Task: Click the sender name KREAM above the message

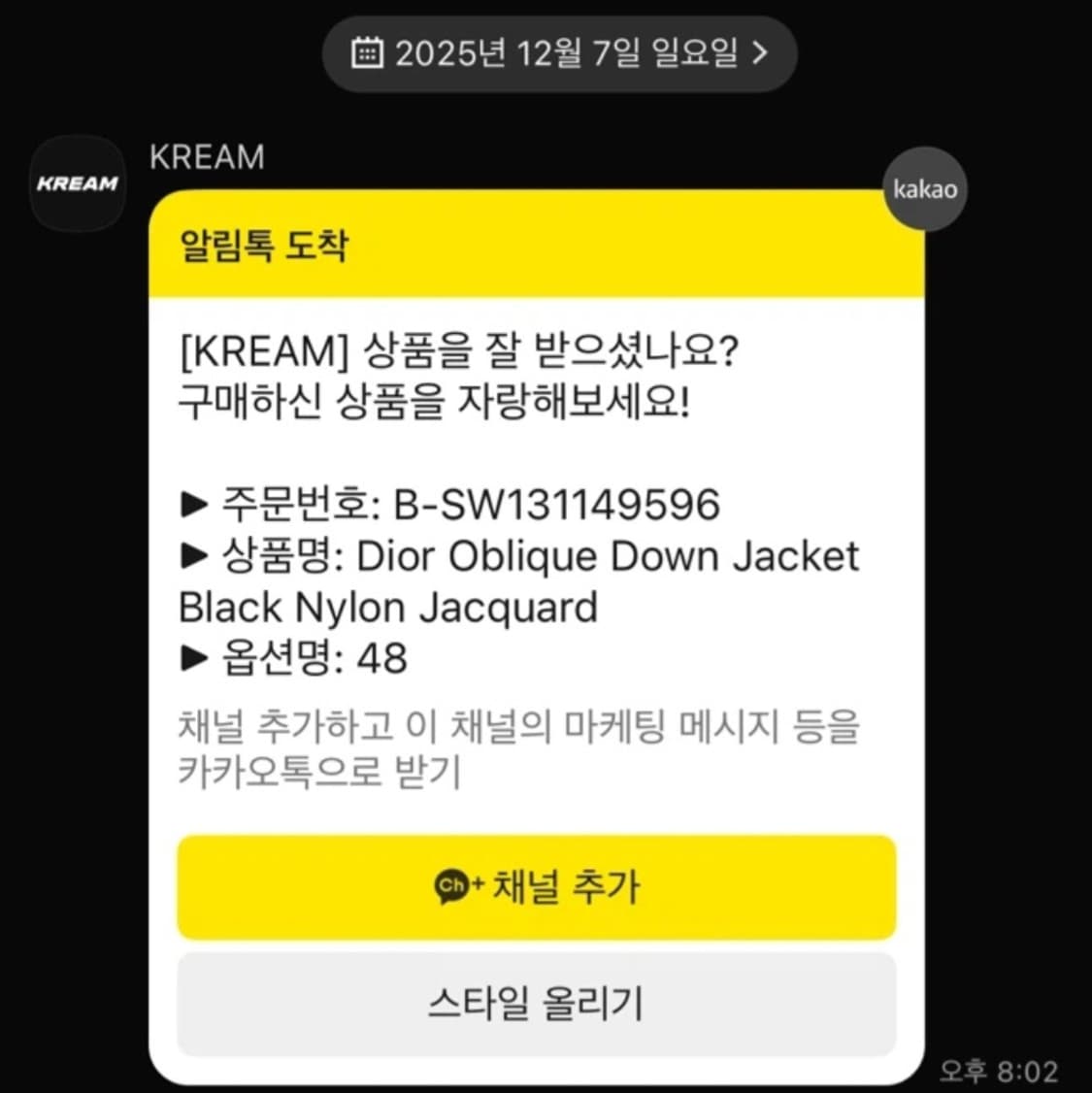Action: 207,156
